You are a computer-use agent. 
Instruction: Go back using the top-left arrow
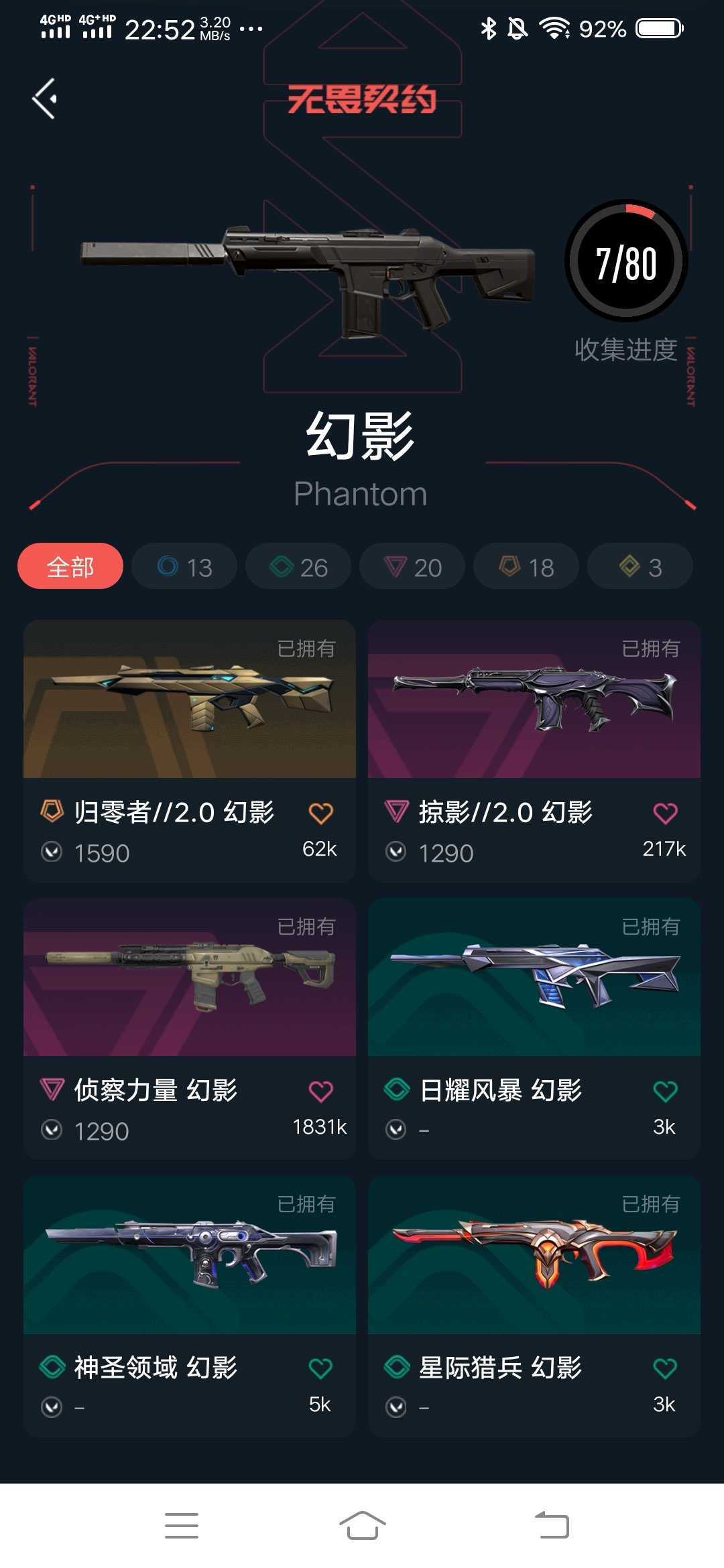(44, 99)
